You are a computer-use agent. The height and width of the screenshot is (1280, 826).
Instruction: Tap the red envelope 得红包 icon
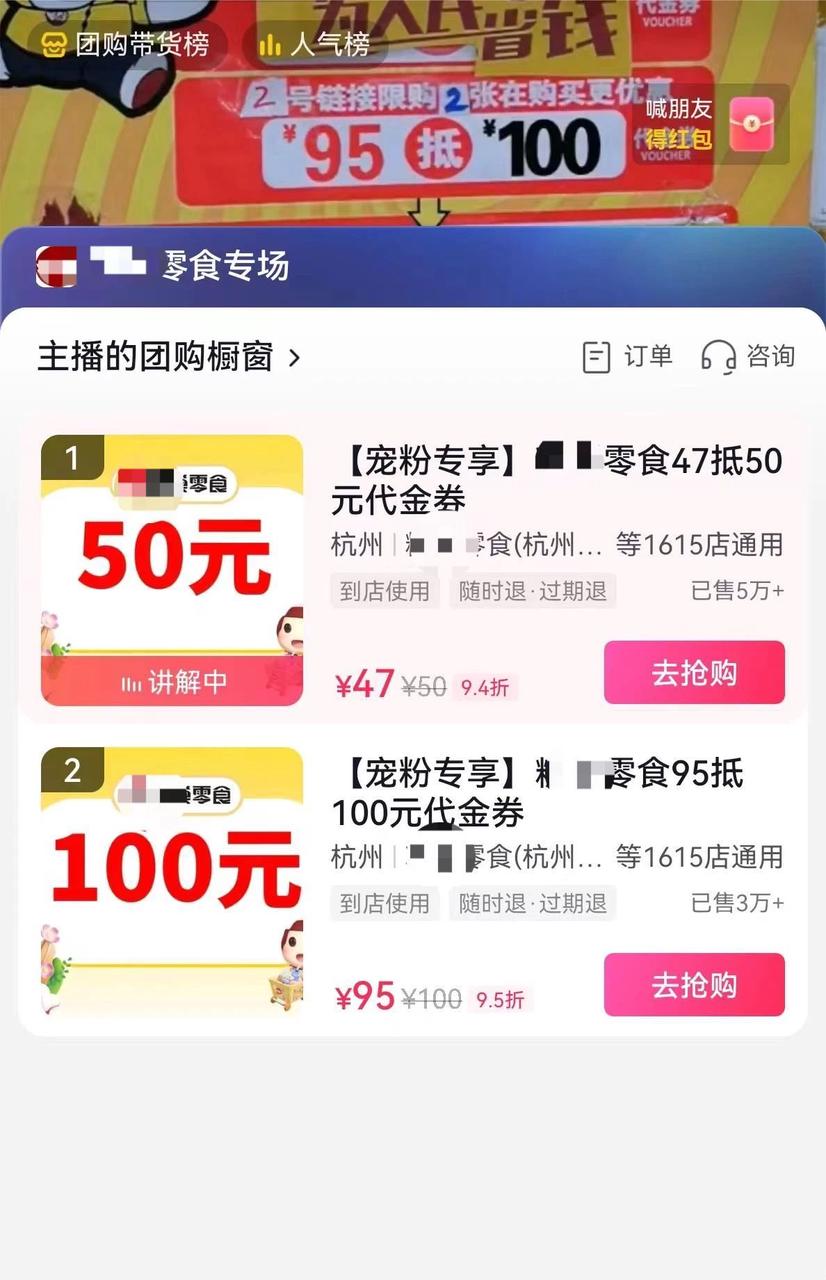coord(751,126)
